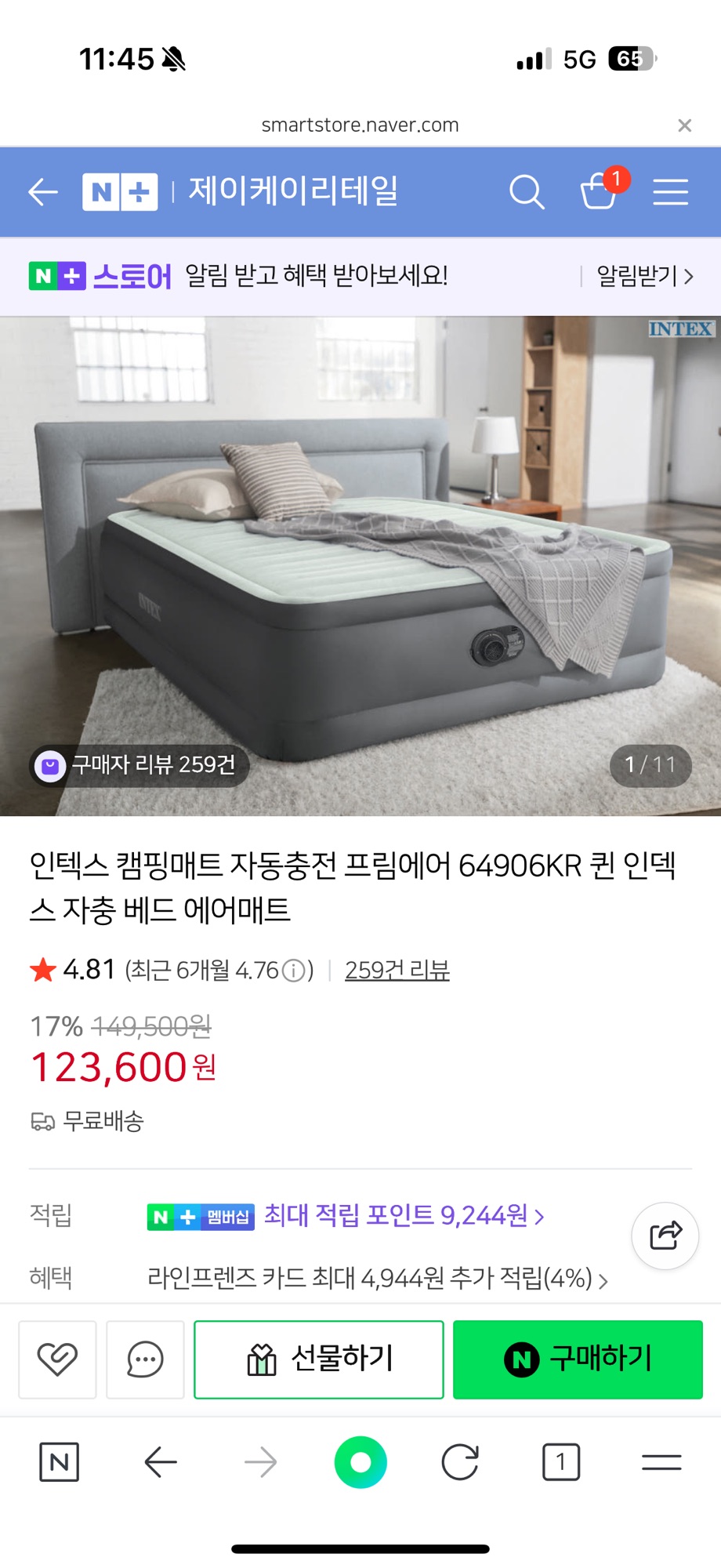Go back using the store header arrow
Screen dimensions: 721x1568
[43, 192]
